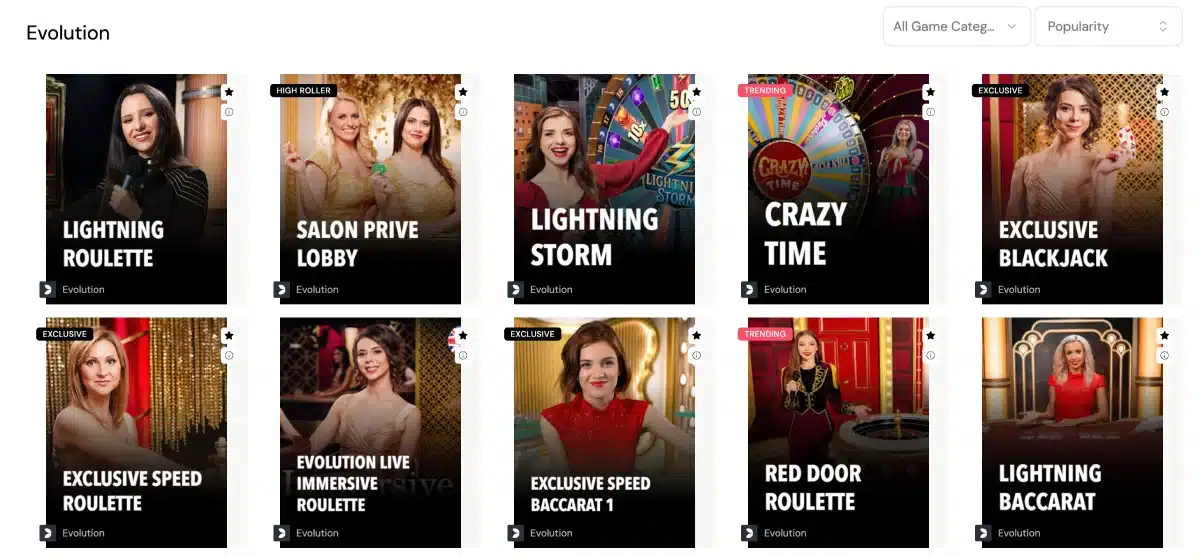
Task: Select the Exclusive Speed Baccarat 1 game
Action: coord(604,432)
